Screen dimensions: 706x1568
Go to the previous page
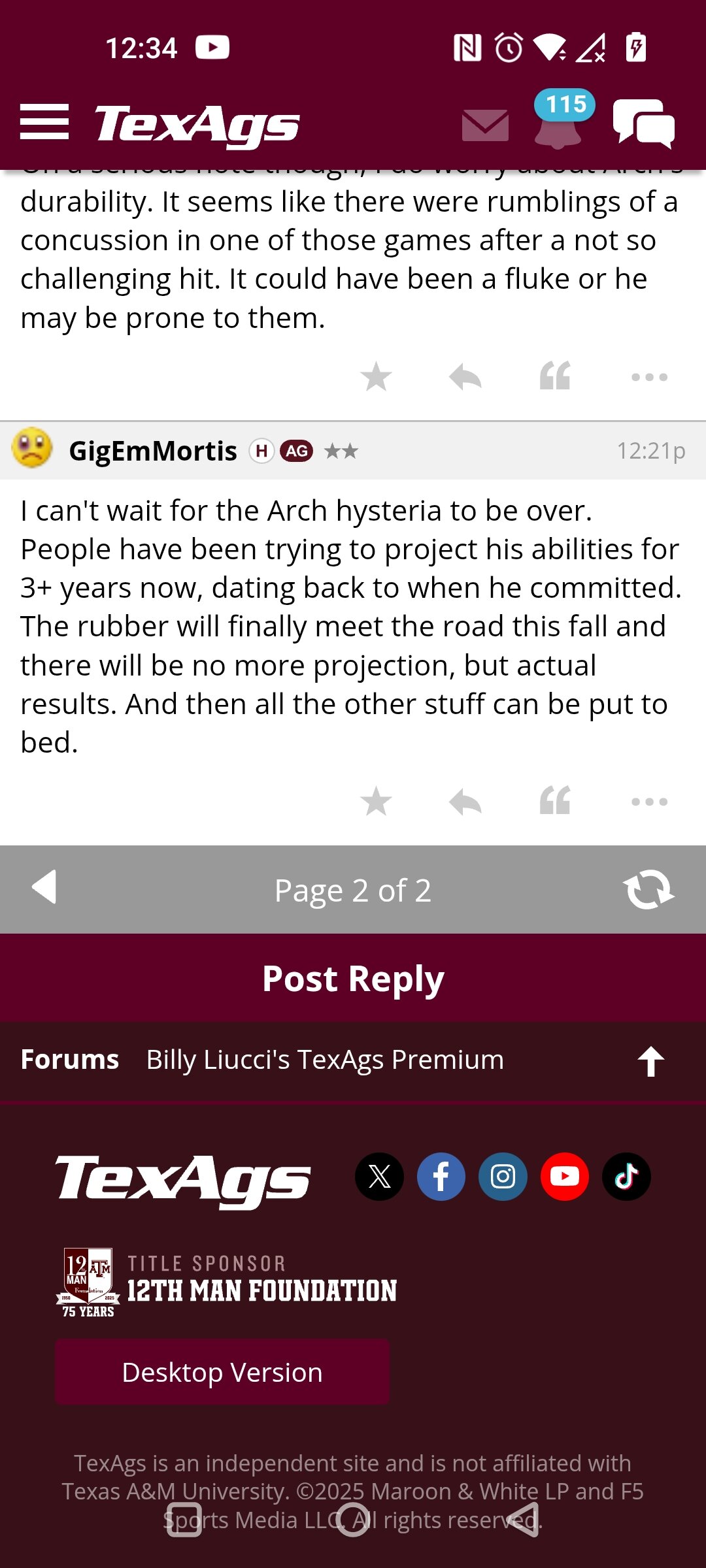click(x=44, y=887)
